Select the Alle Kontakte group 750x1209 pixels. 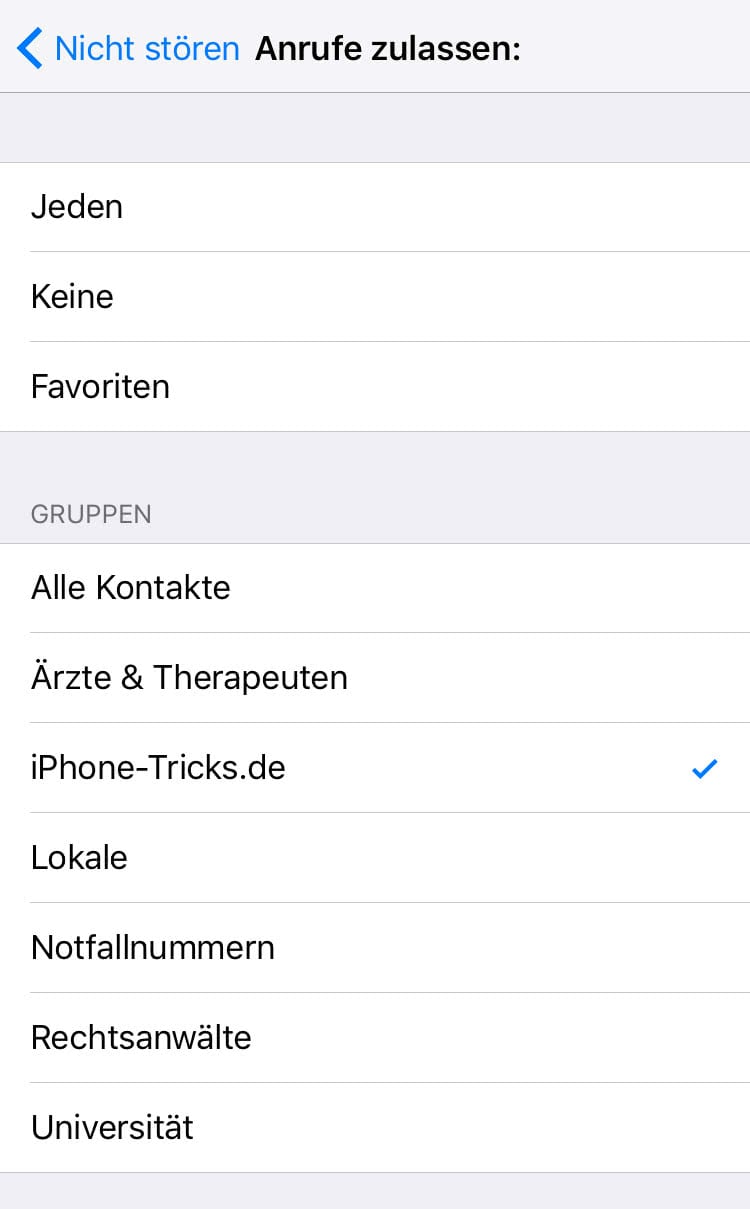375,587
